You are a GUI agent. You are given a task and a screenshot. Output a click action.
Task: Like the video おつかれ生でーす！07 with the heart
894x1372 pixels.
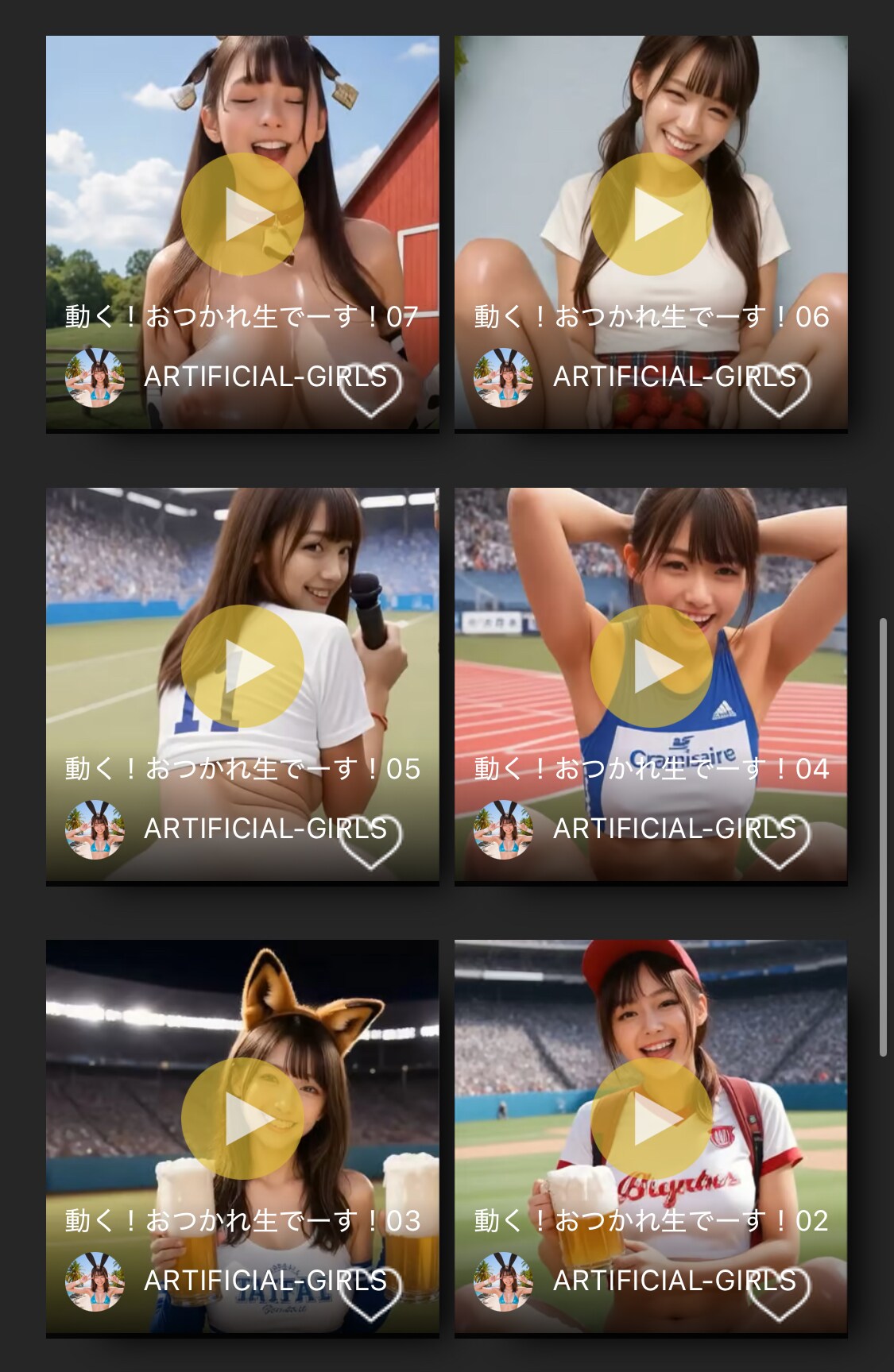tap(370, 389)
